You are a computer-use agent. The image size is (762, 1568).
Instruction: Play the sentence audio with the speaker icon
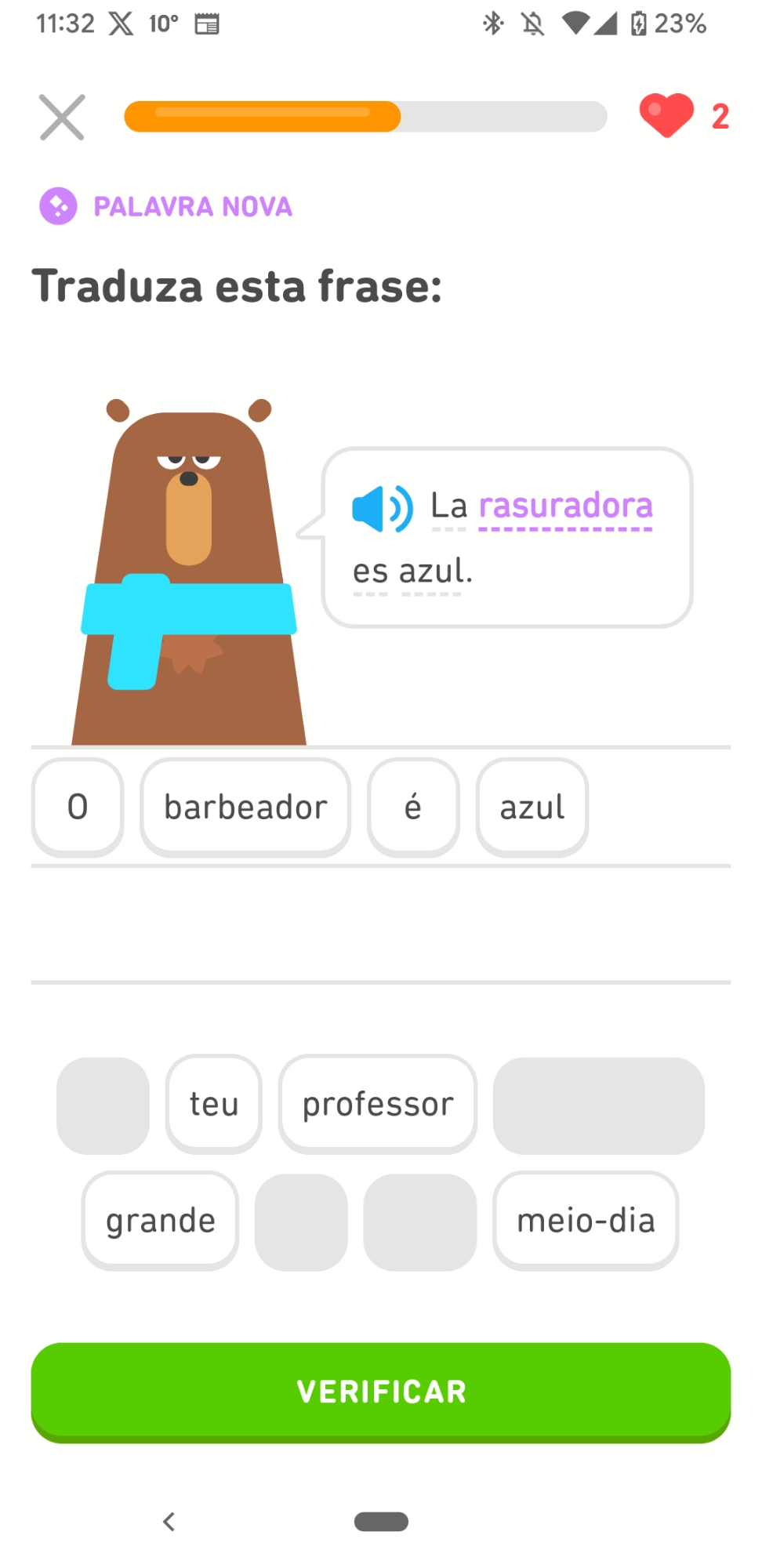382,508
